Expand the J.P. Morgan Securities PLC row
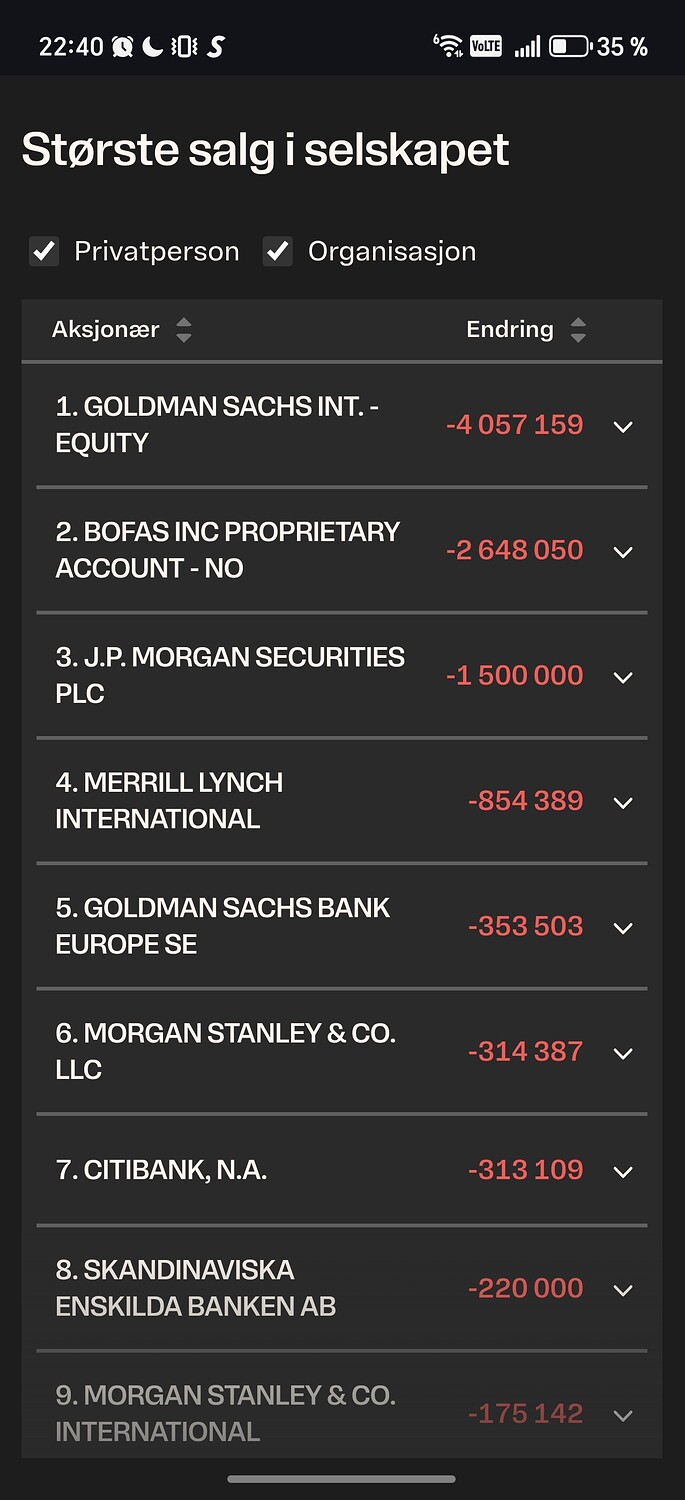This screenshot has height=1500, width=685. pos(623,677)
